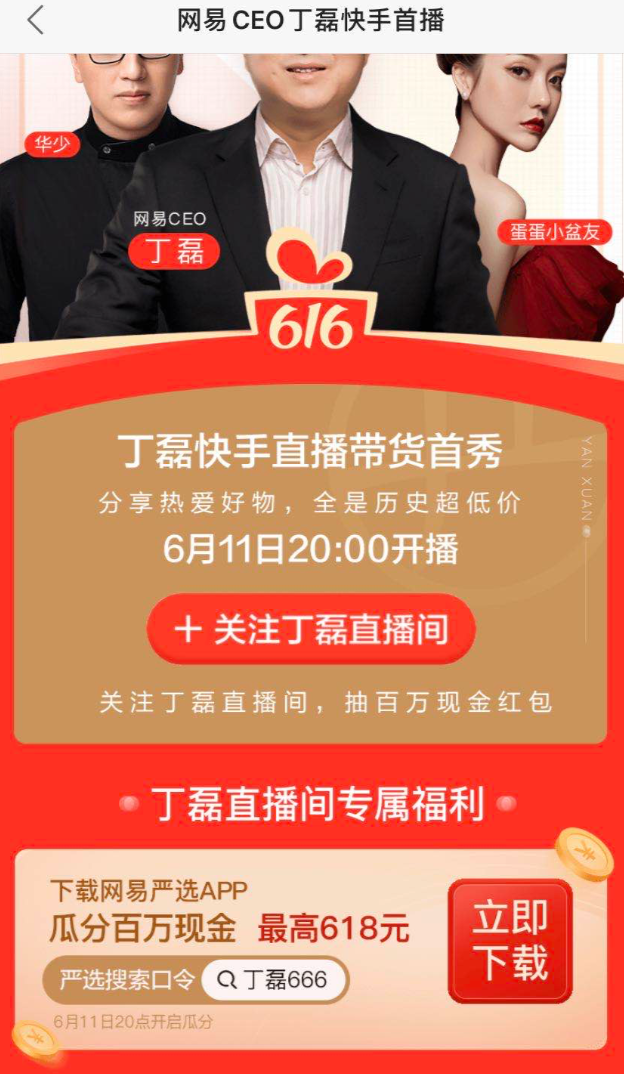Viewport: 624px width, 1074px height.
Task: Tap the 丁磊666 search code pill
Action: (273, 979)
